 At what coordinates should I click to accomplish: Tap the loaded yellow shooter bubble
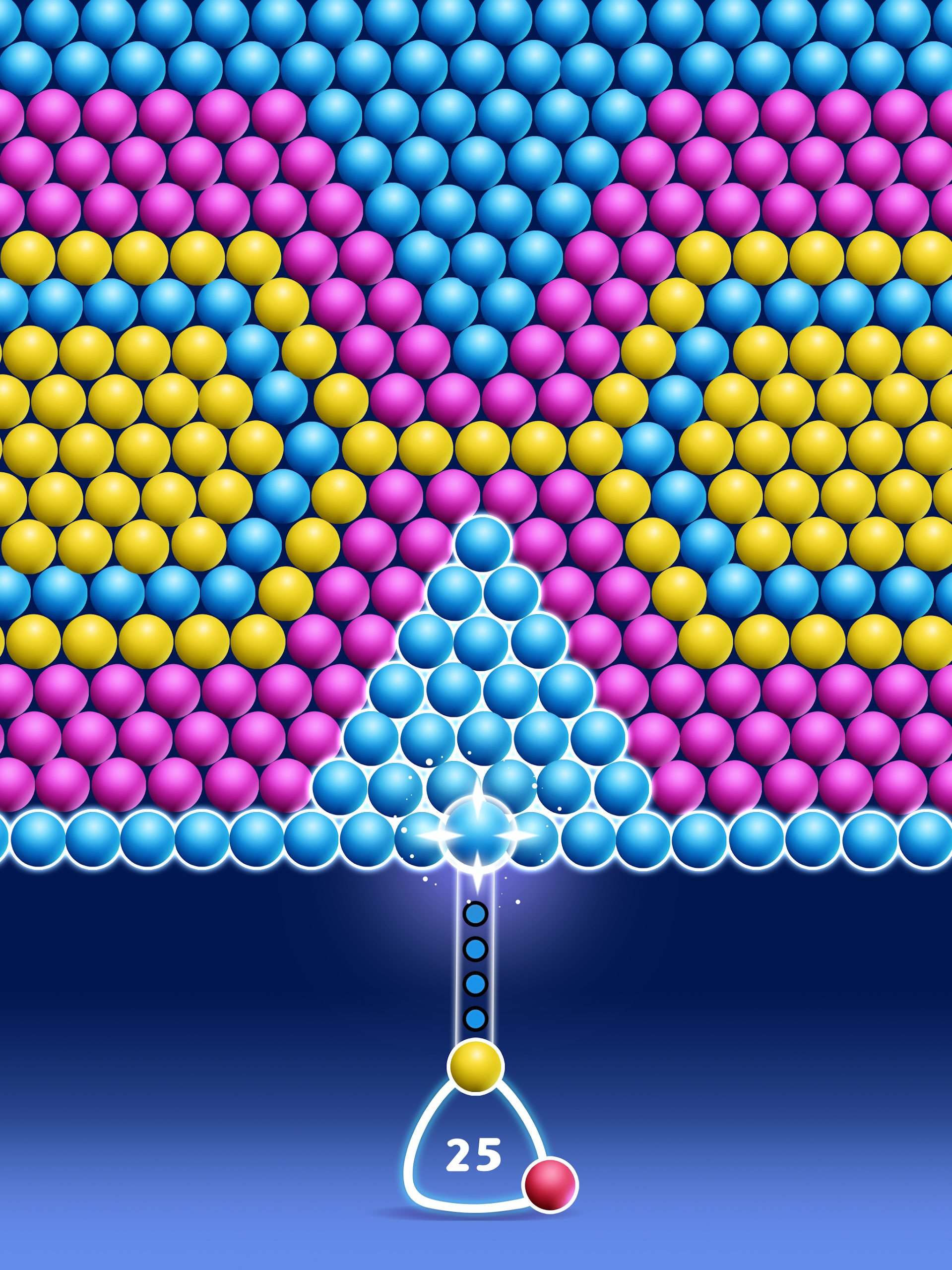tap(475, 1066)
